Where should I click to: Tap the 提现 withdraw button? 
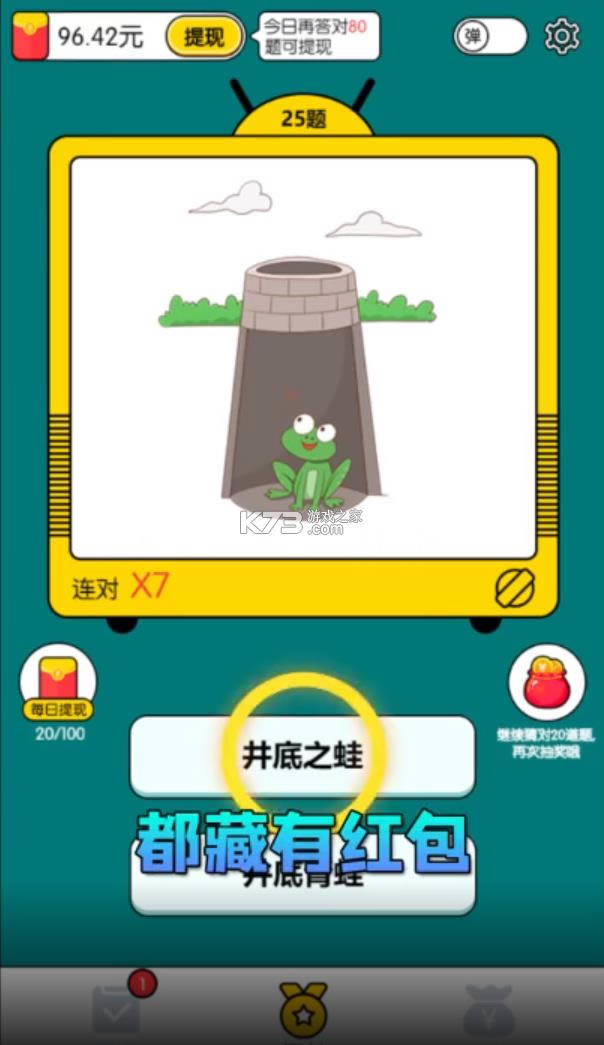tap(204, 38)
